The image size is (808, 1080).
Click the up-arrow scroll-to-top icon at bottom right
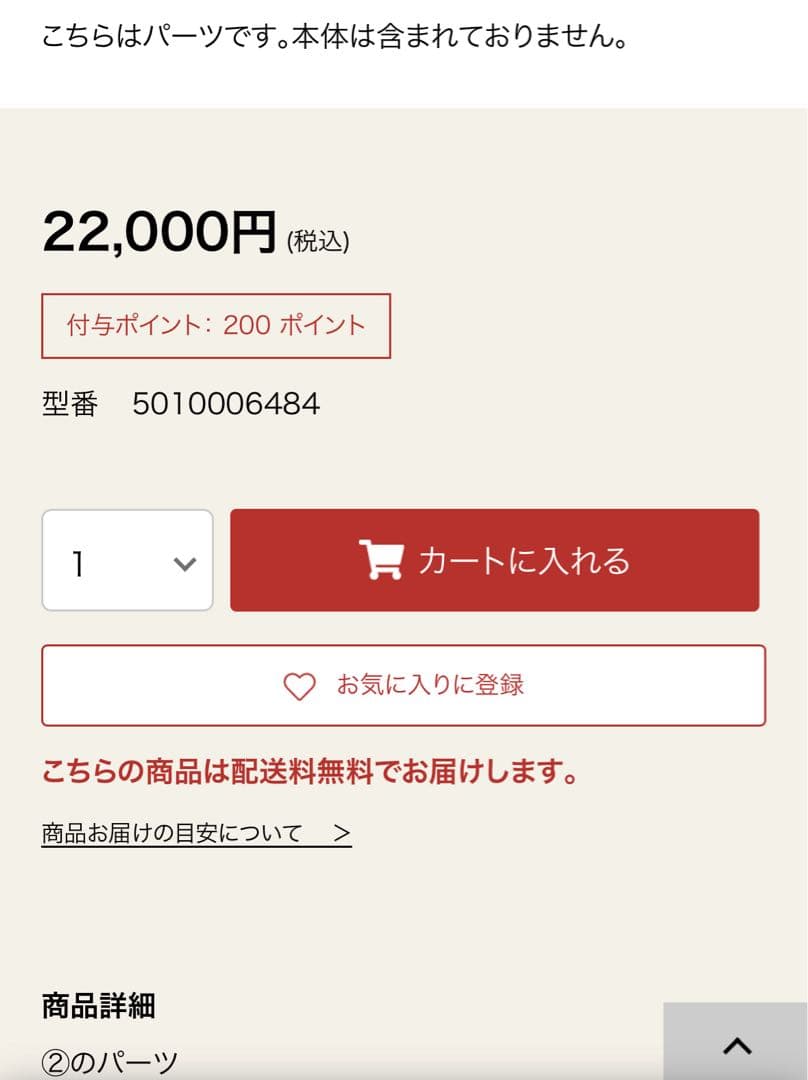(x=737, y=1044)
